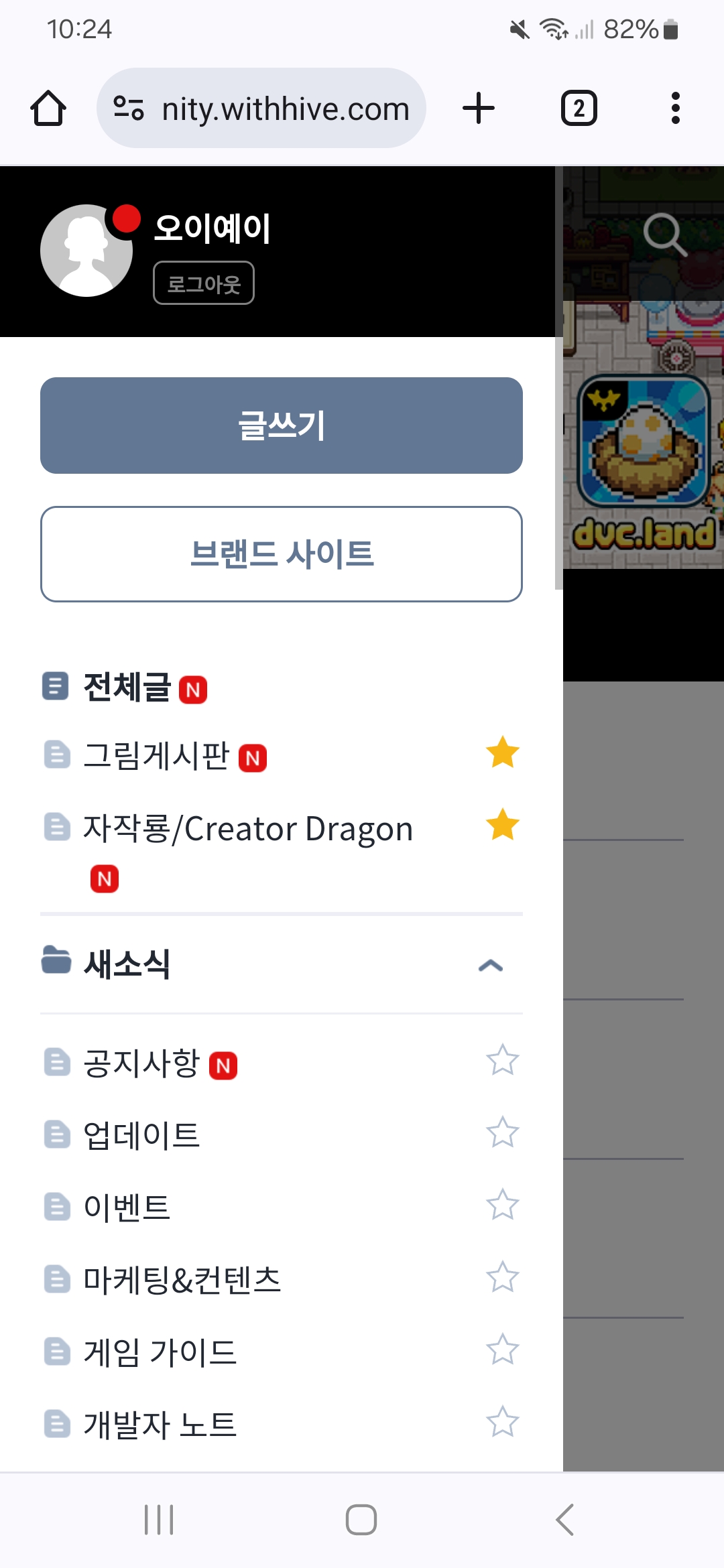Open the browser tab switcher
The width and height of the screenshot is (724, 1568).
click(x=579, y=109)
